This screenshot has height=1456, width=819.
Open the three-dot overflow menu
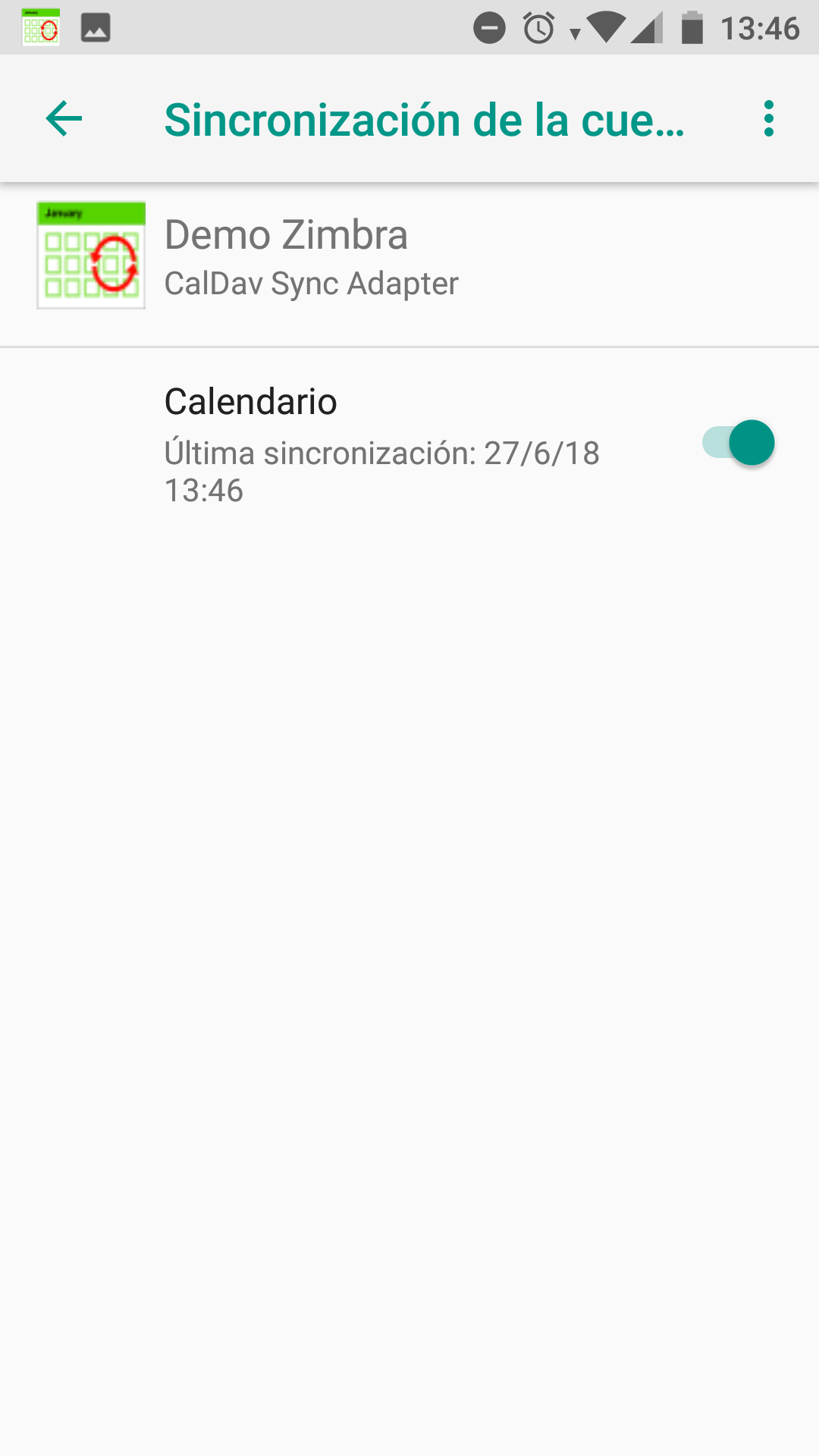pyautogui.click(x=769, y=119)
